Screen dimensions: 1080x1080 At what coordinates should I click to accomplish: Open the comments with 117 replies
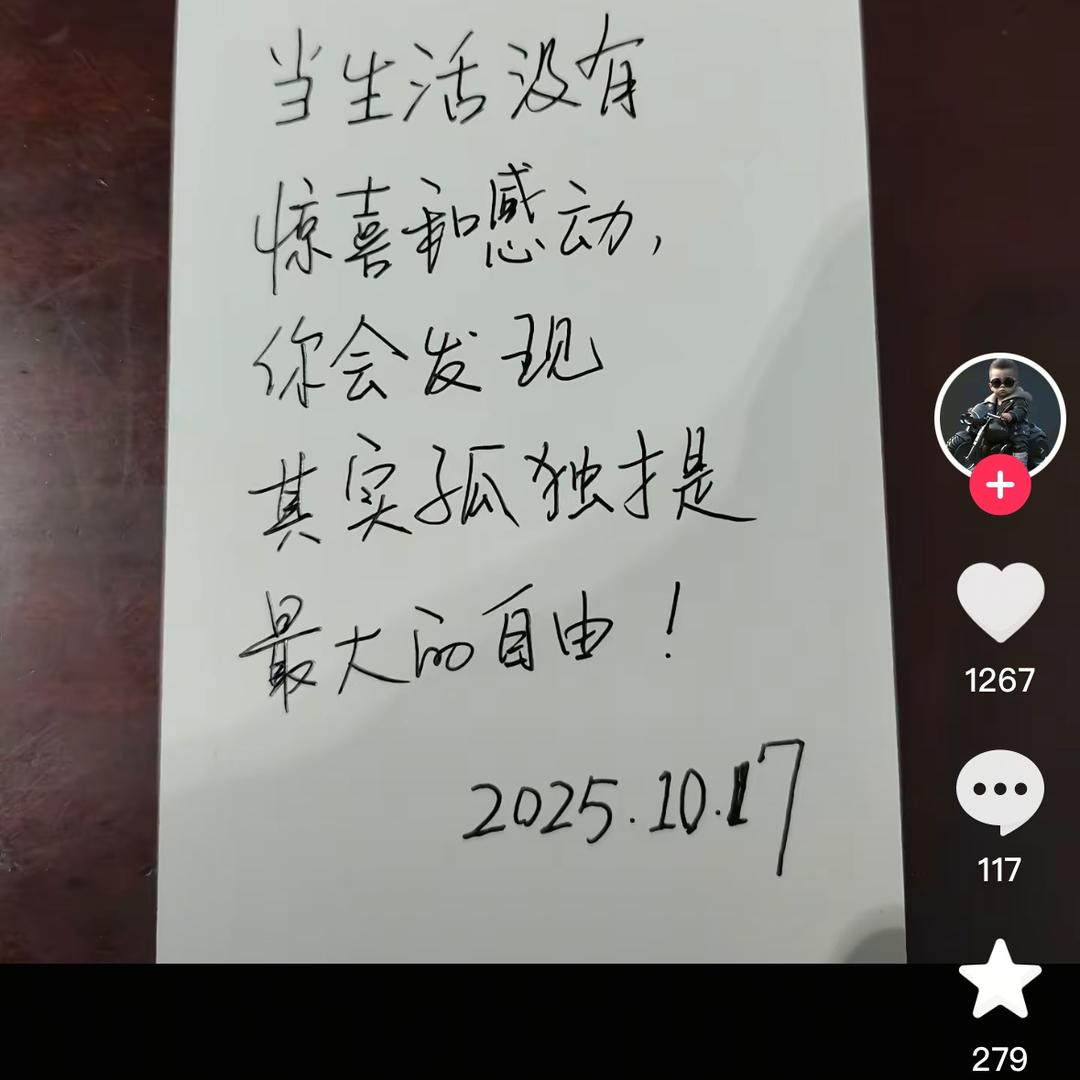pos(999,791)
